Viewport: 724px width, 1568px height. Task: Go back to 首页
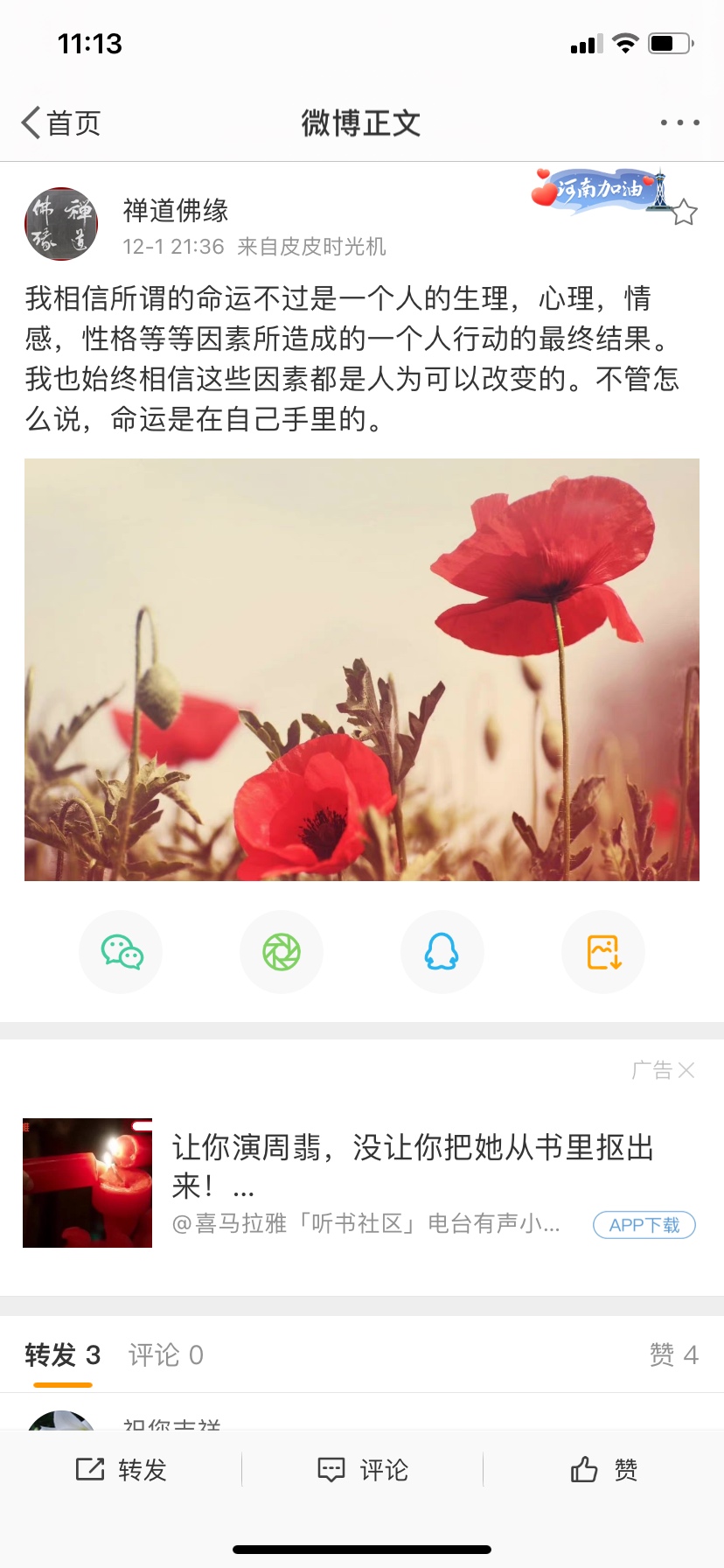(61, 123)
